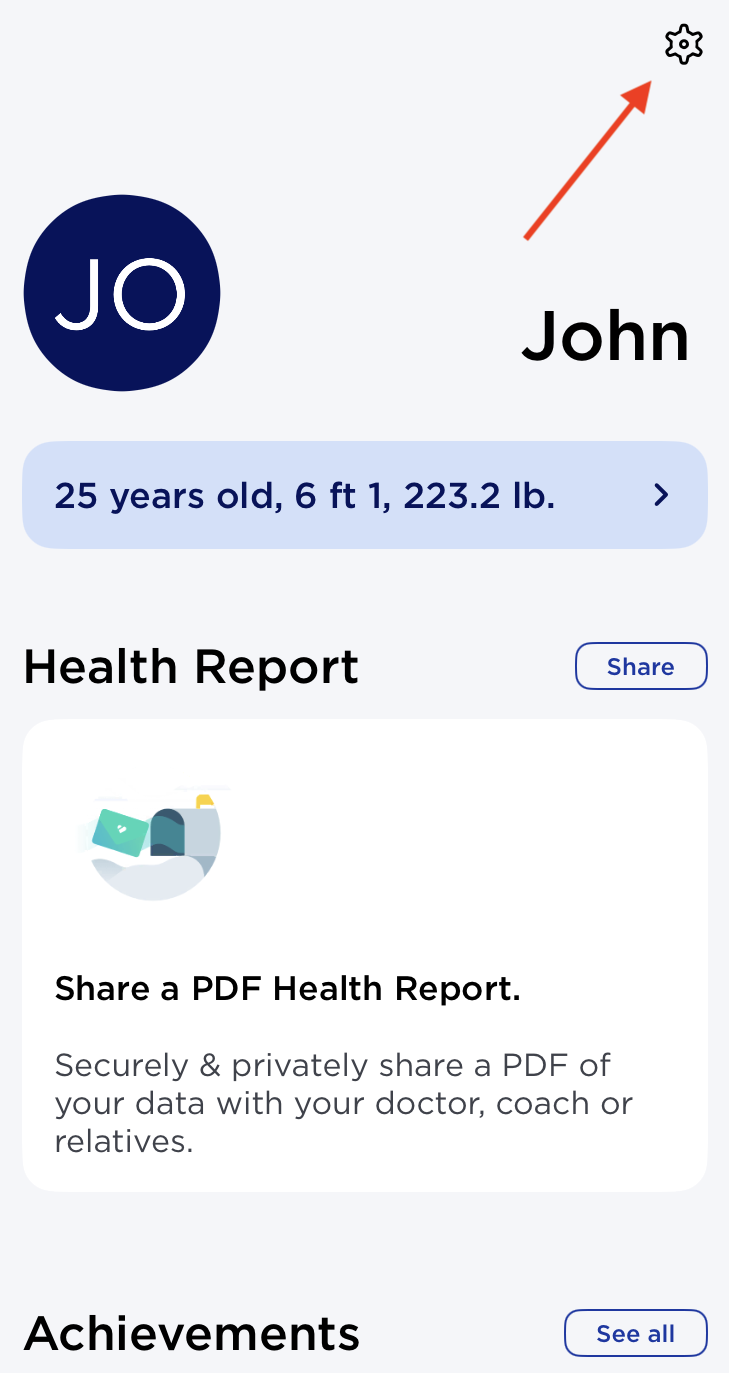
Task: Select the Health Report section heading
Action: 192,665
